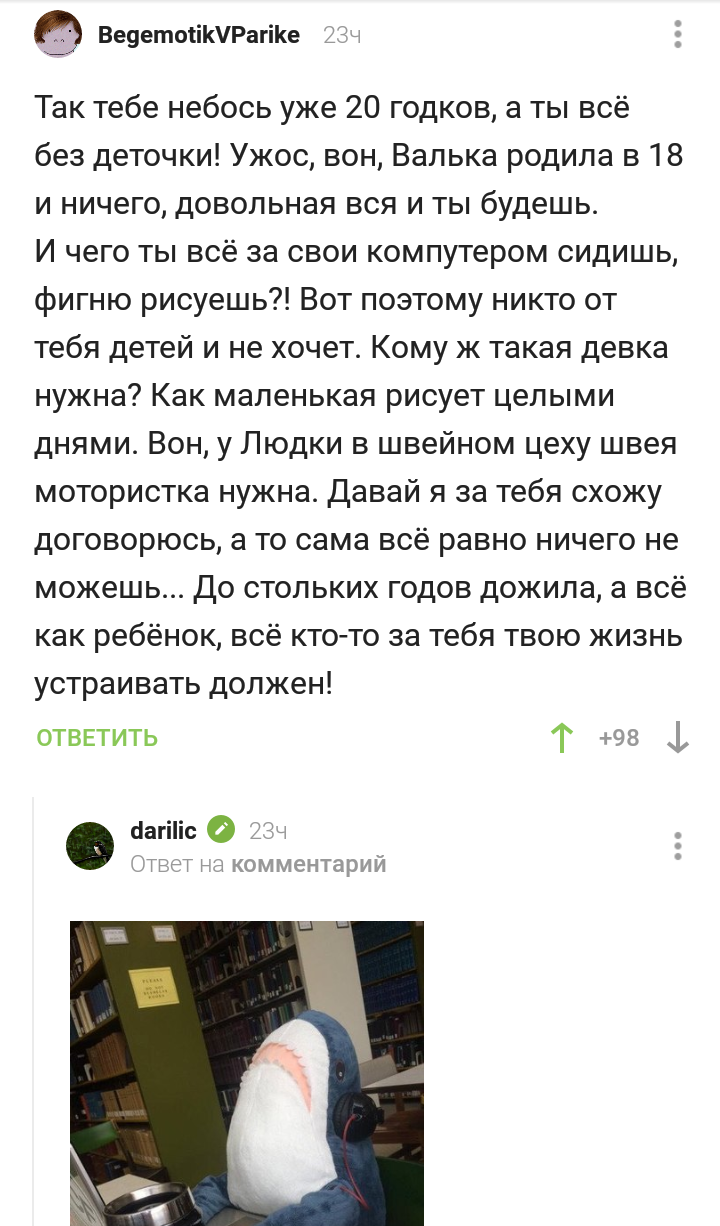The image size is (720, 1226).
Task: Upvote BegemotikVParike's comment
Action: click(x=562, y=739)
